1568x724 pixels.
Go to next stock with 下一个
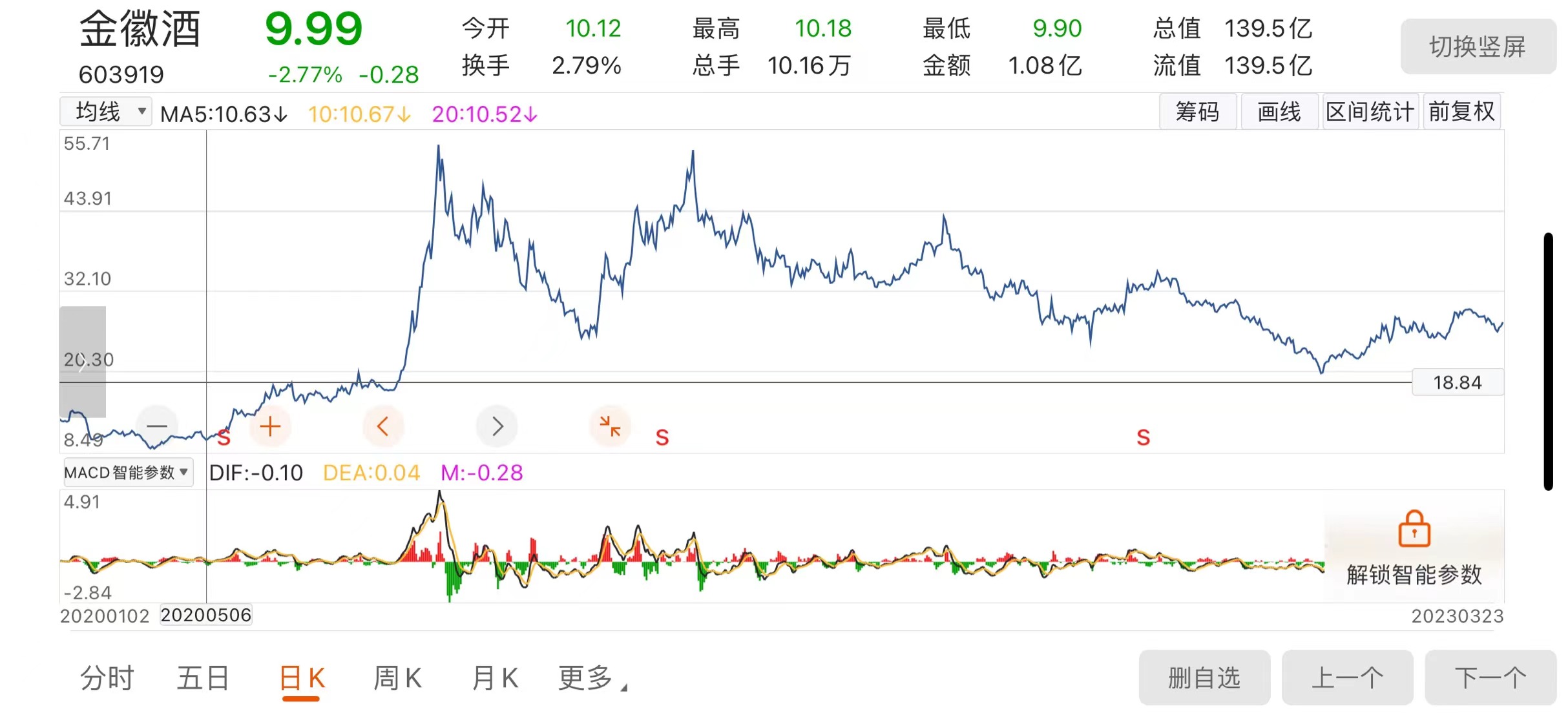pyautogui.click(x=1490, y=678)
